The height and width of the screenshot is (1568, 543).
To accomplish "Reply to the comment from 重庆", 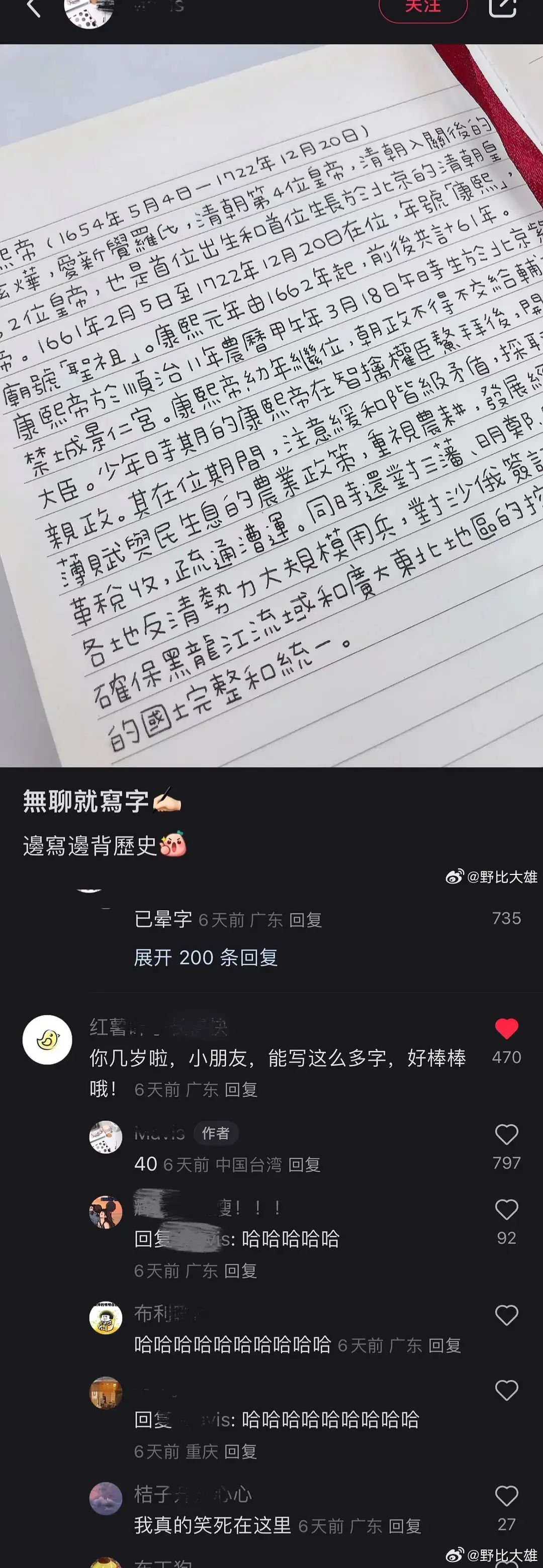I will tap(240, 1452).
